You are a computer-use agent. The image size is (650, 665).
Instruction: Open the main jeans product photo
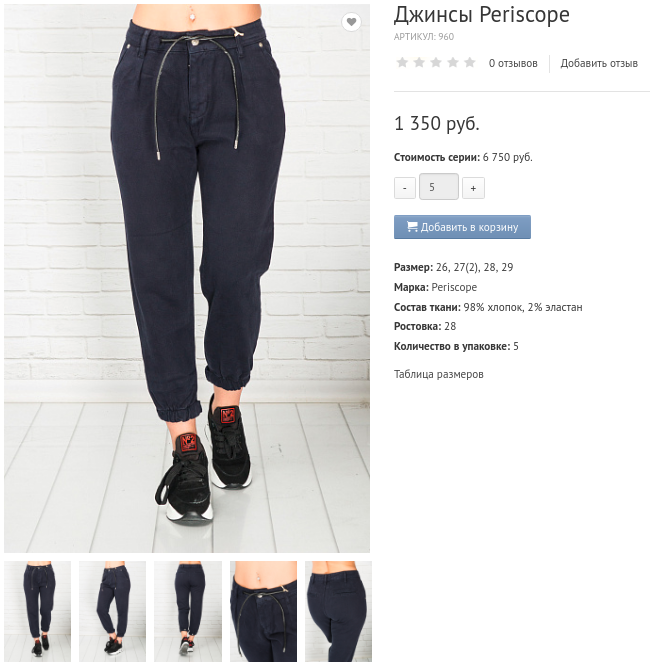tap(187, 278)
